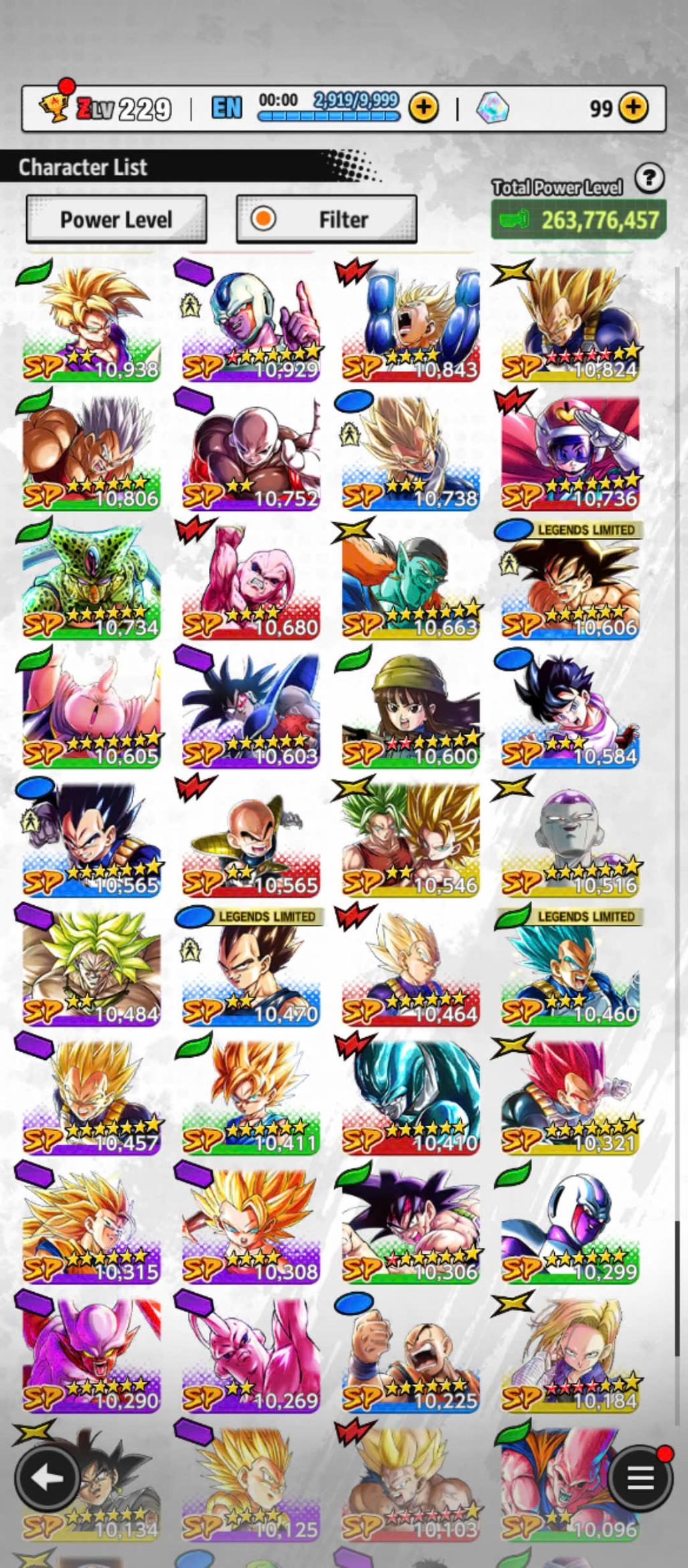The height and width of the screenshot is (1568, 688).
Task: Go back with the arrow button
Action: pos(46,1478)
